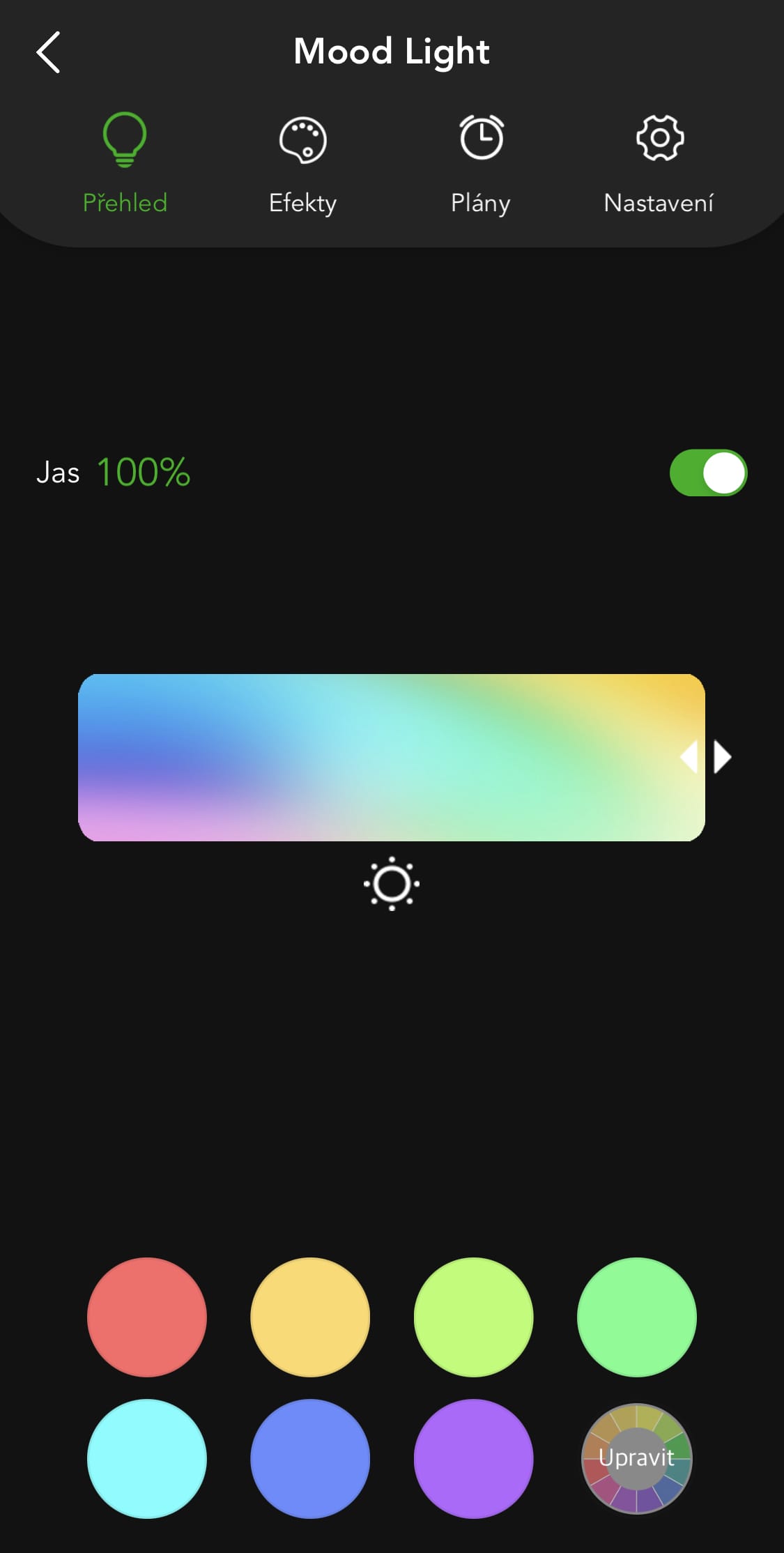784x1553 pixels.
Task: Pick the mint green swatch
Action: point(636,1317)
